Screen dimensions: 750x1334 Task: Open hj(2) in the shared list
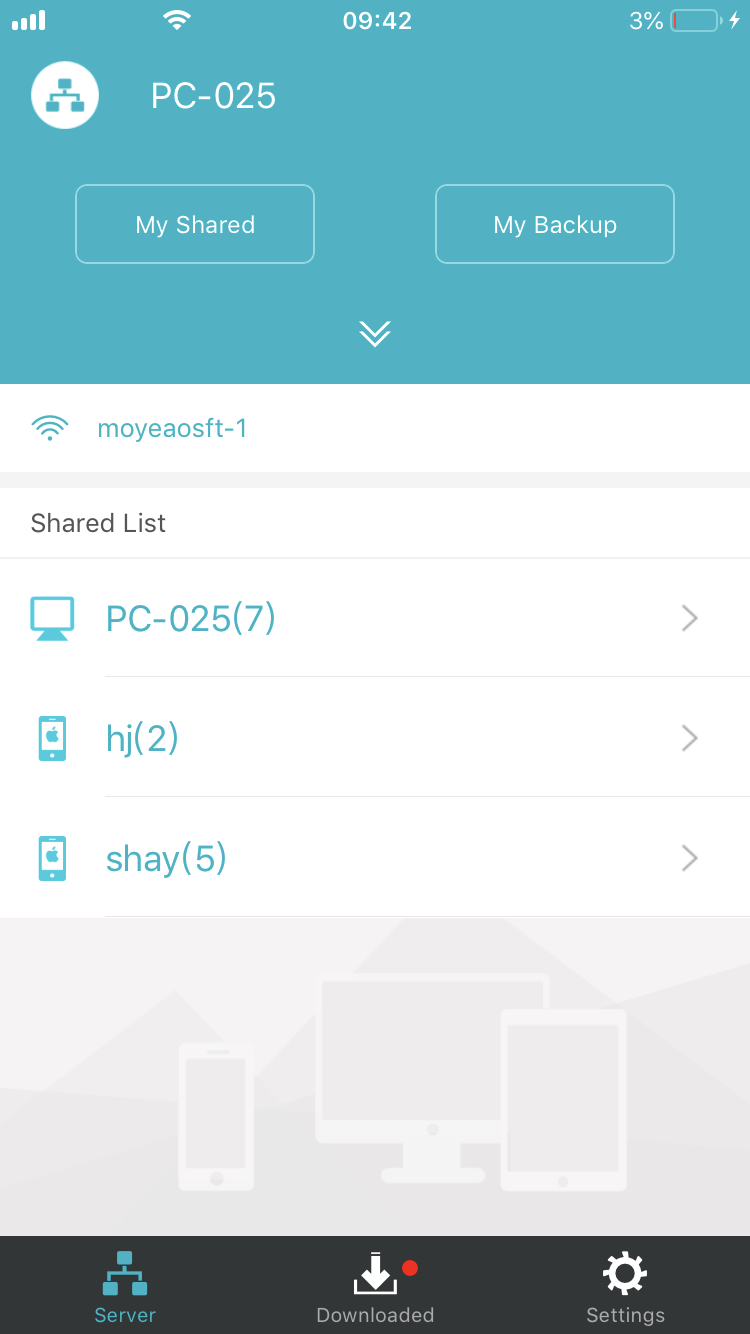(x=375, y=738)
